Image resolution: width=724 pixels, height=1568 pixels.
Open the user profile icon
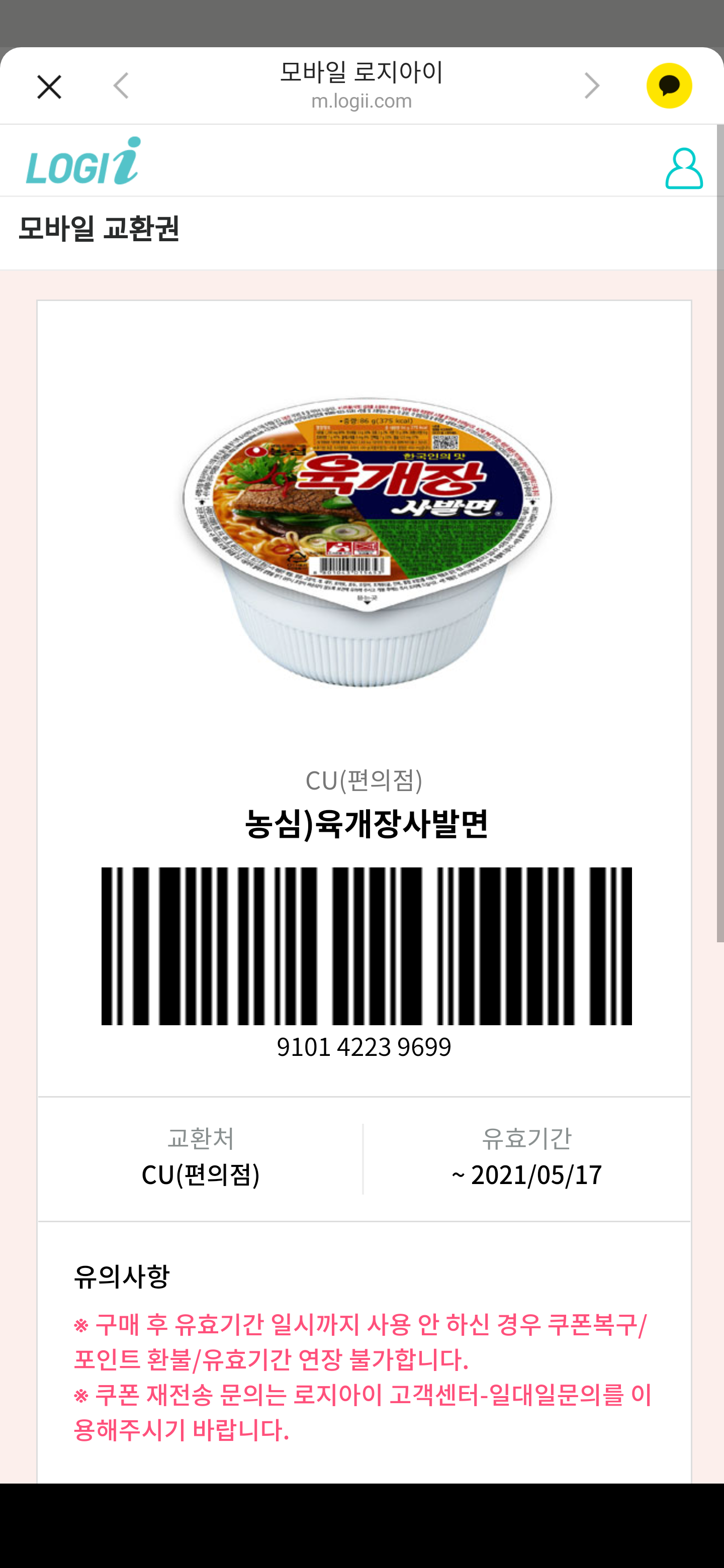click(683, 168)
